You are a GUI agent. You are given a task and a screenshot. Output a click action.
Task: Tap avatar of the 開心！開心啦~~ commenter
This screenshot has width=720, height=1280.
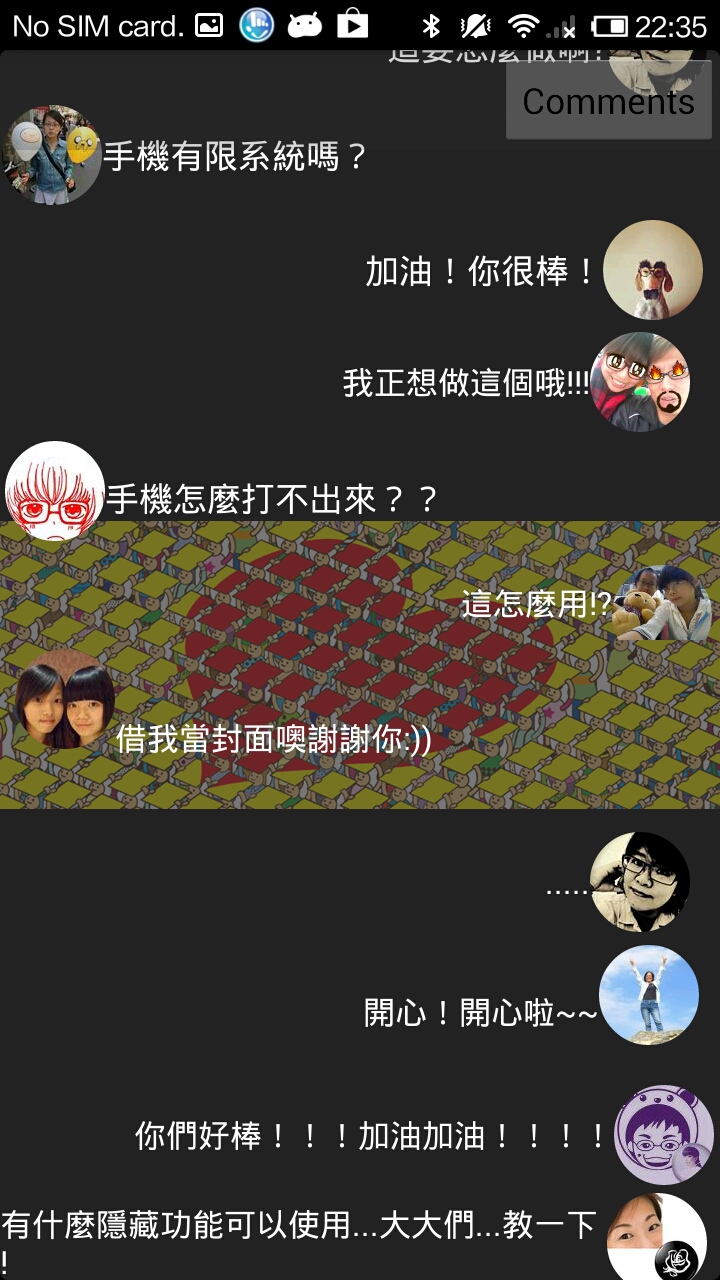[649, 995]
